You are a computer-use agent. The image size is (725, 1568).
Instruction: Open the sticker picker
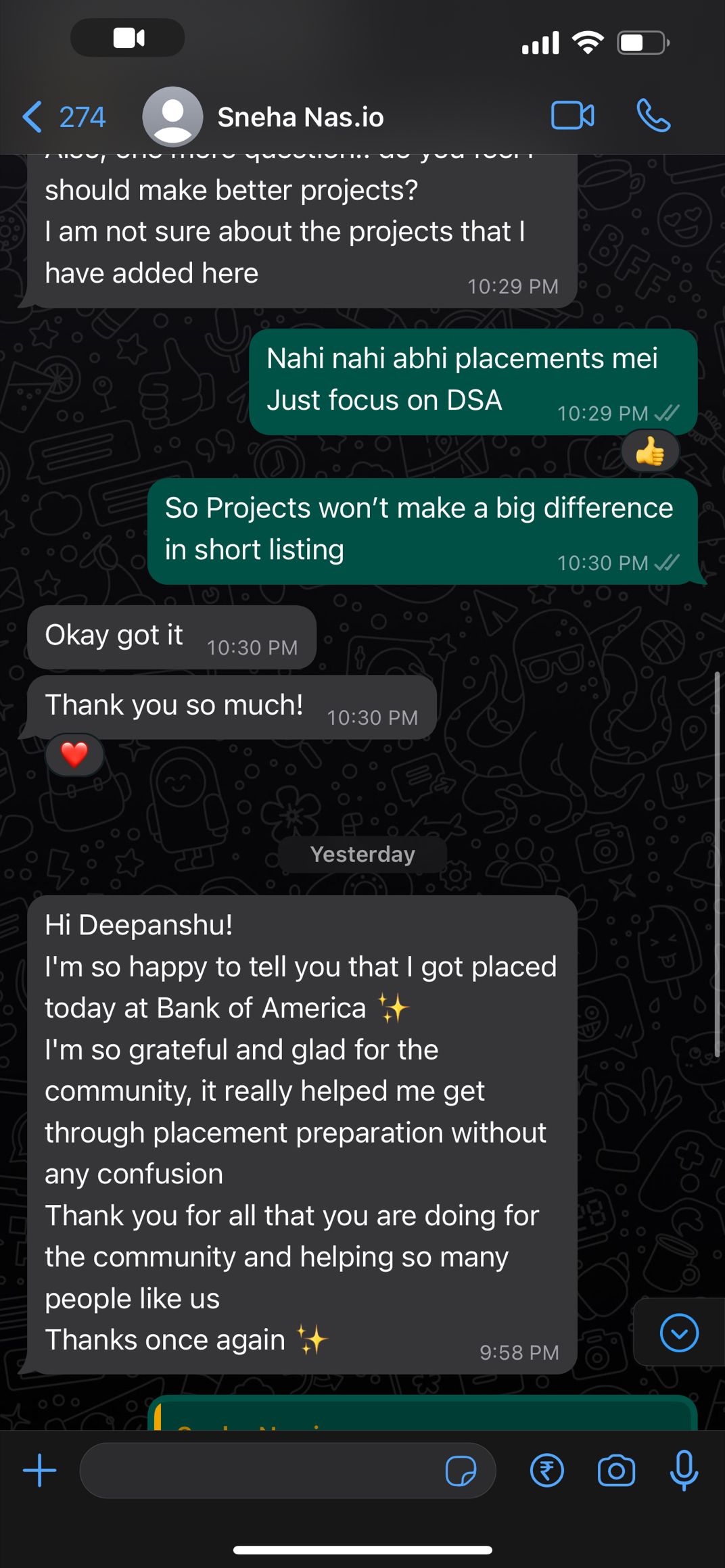pyautogui.click(x=461, y=1471)
